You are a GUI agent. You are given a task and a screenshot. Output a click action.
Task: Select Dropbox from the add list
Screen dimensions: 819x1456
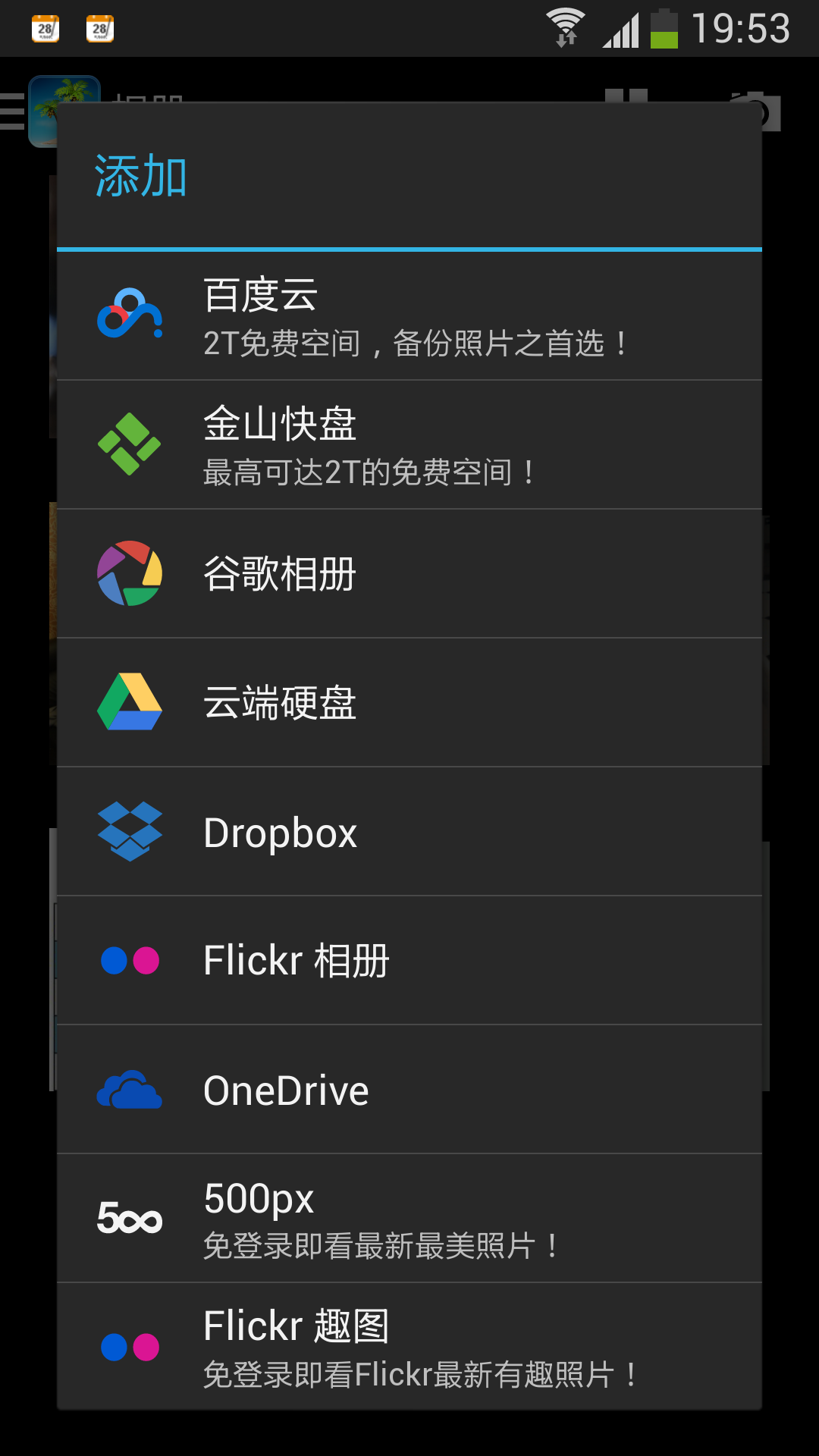[409, 831]
